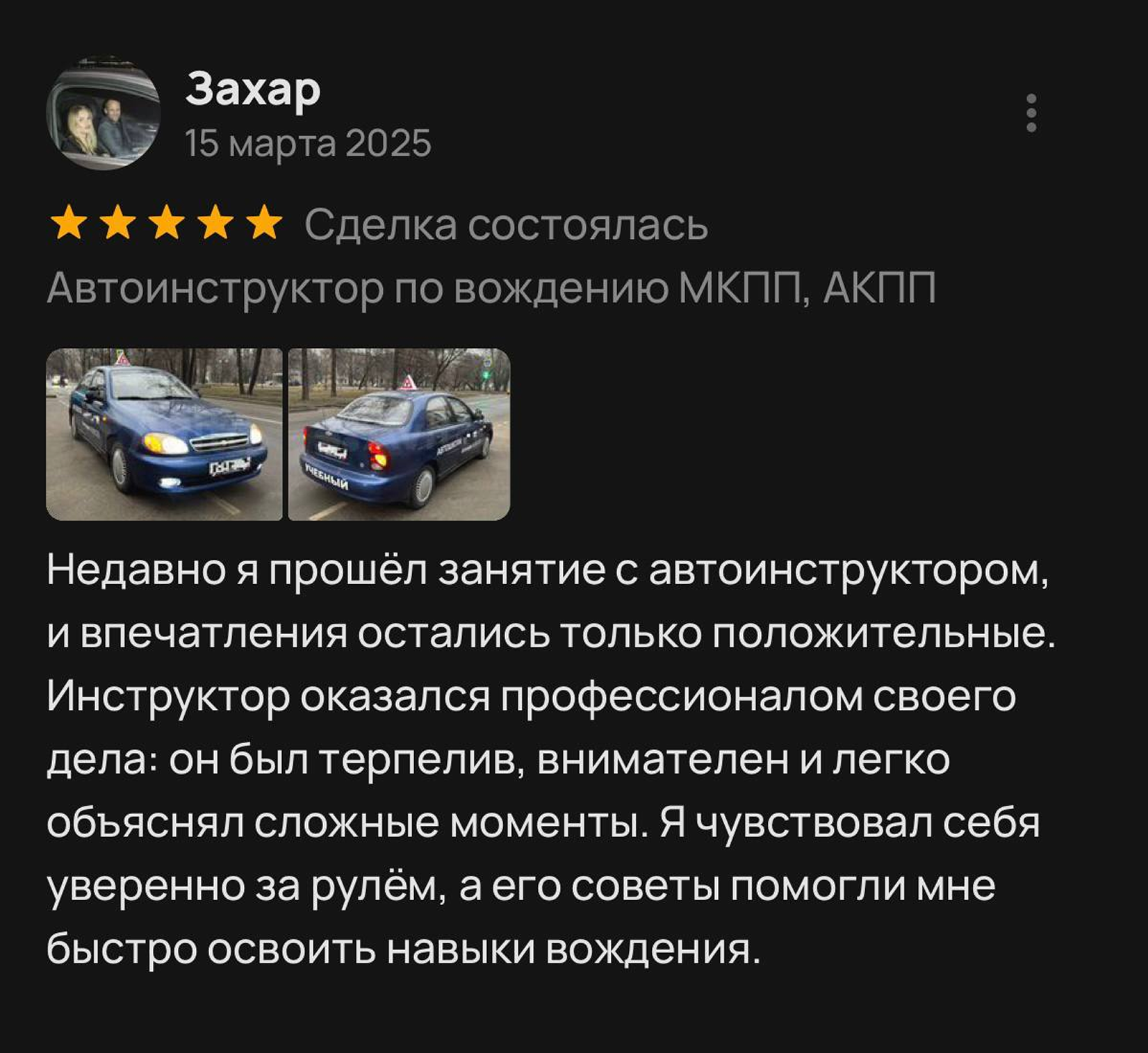View the front photo of the blue car
The image size is (1148, 1053).
[x=165, y=434]
